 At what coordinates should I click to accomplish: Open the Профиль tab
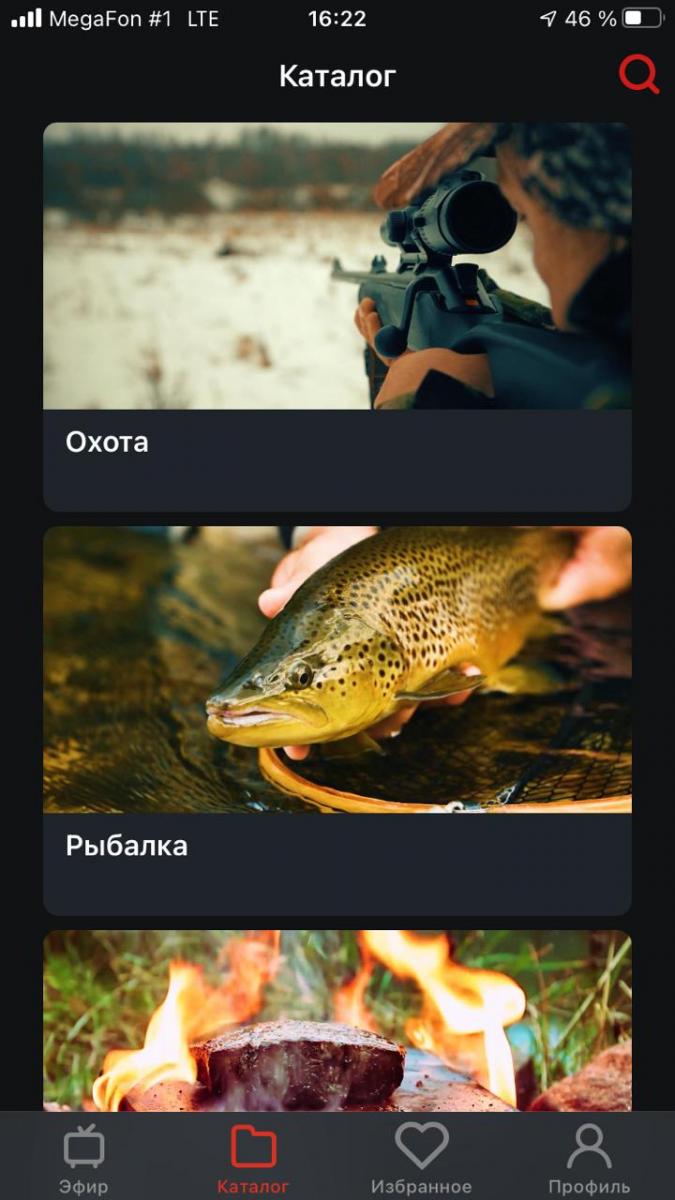click(x=589, y=1160)
